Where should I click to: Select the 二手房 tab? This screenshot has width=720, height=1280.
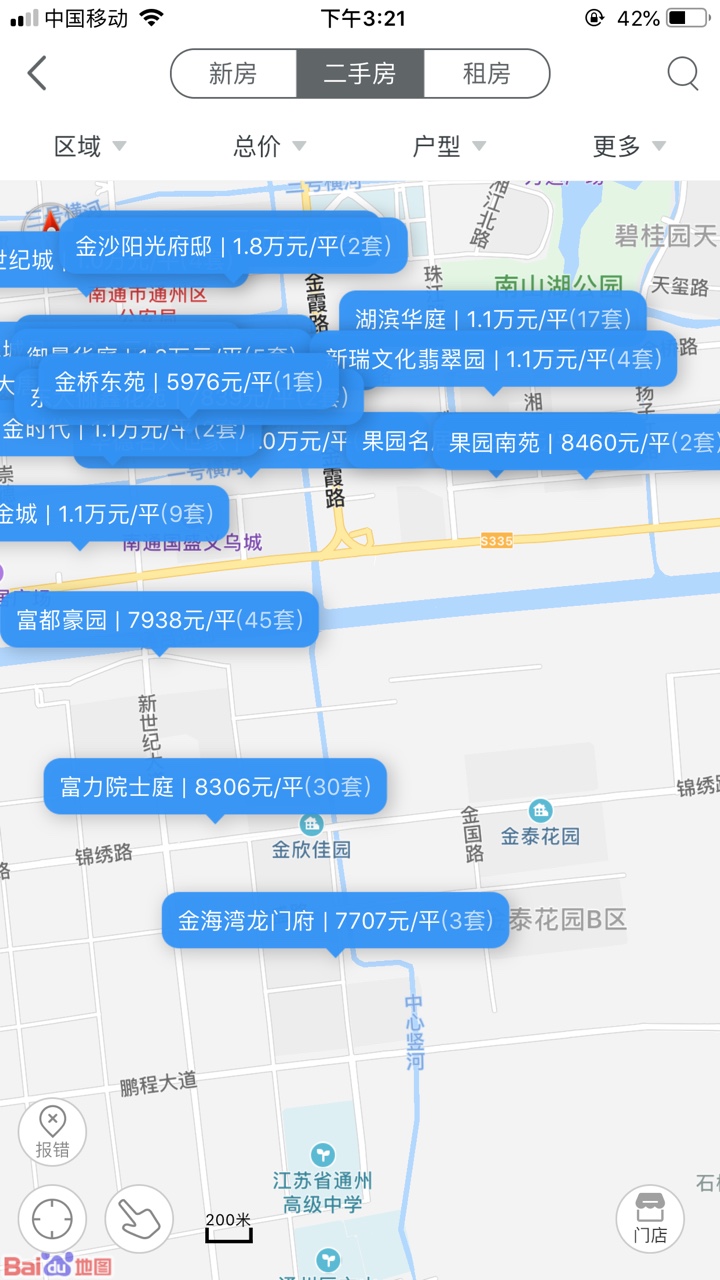click(x=360, y=74)
